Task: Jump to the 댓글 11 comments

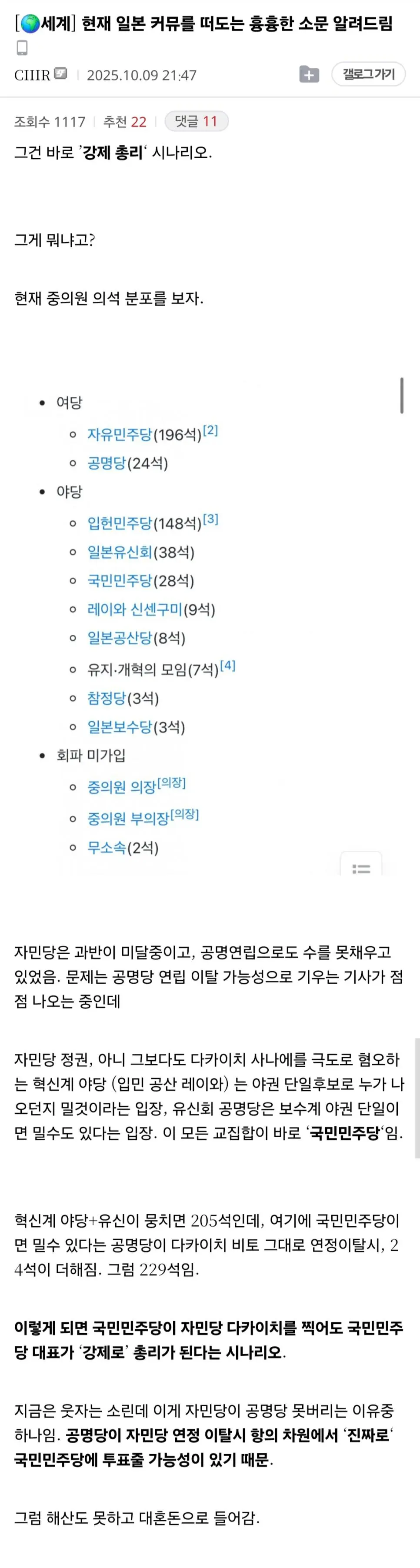Action: 196,121
